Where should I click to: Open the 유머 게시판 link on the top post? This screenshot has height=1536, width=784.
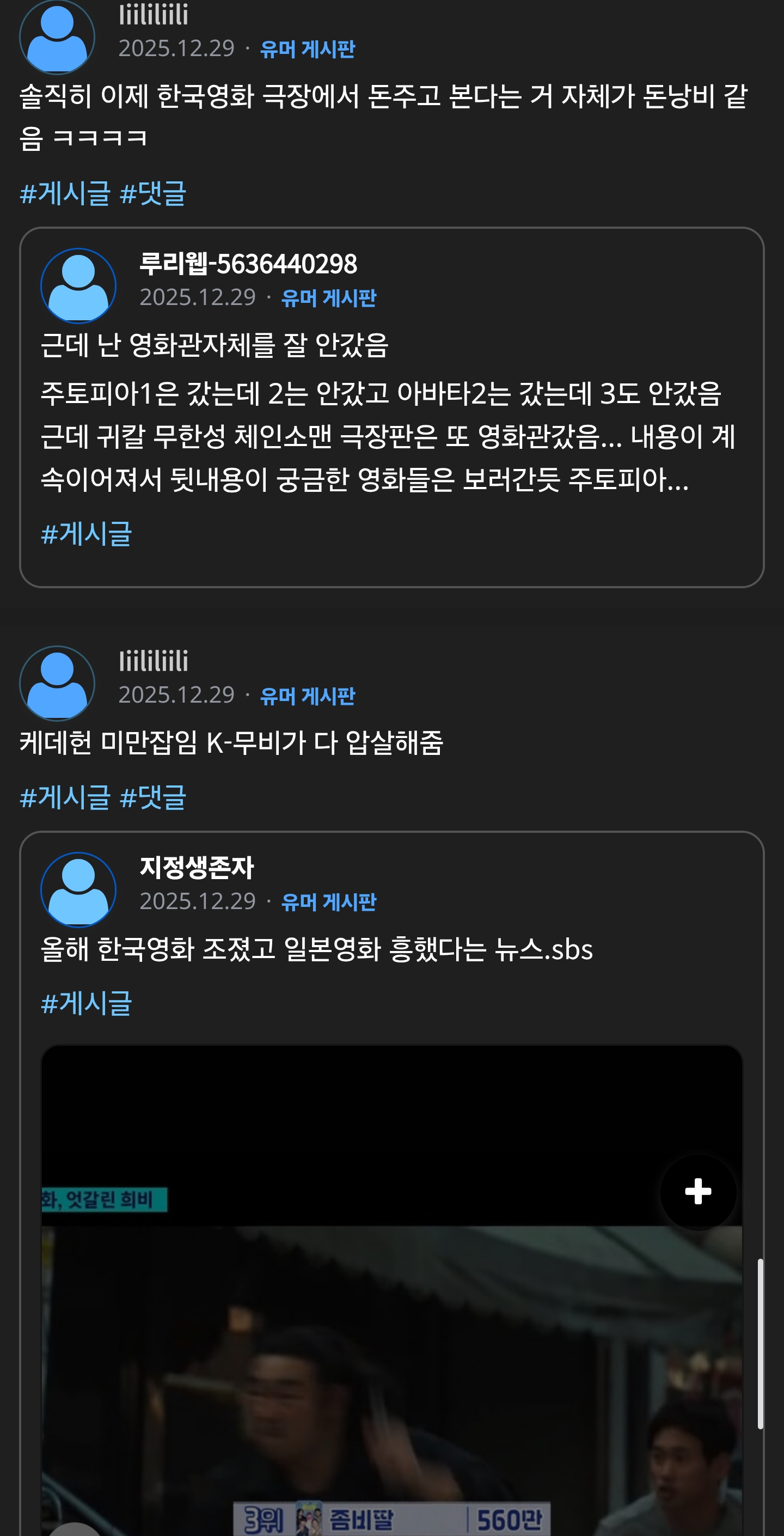pos(307,49)
